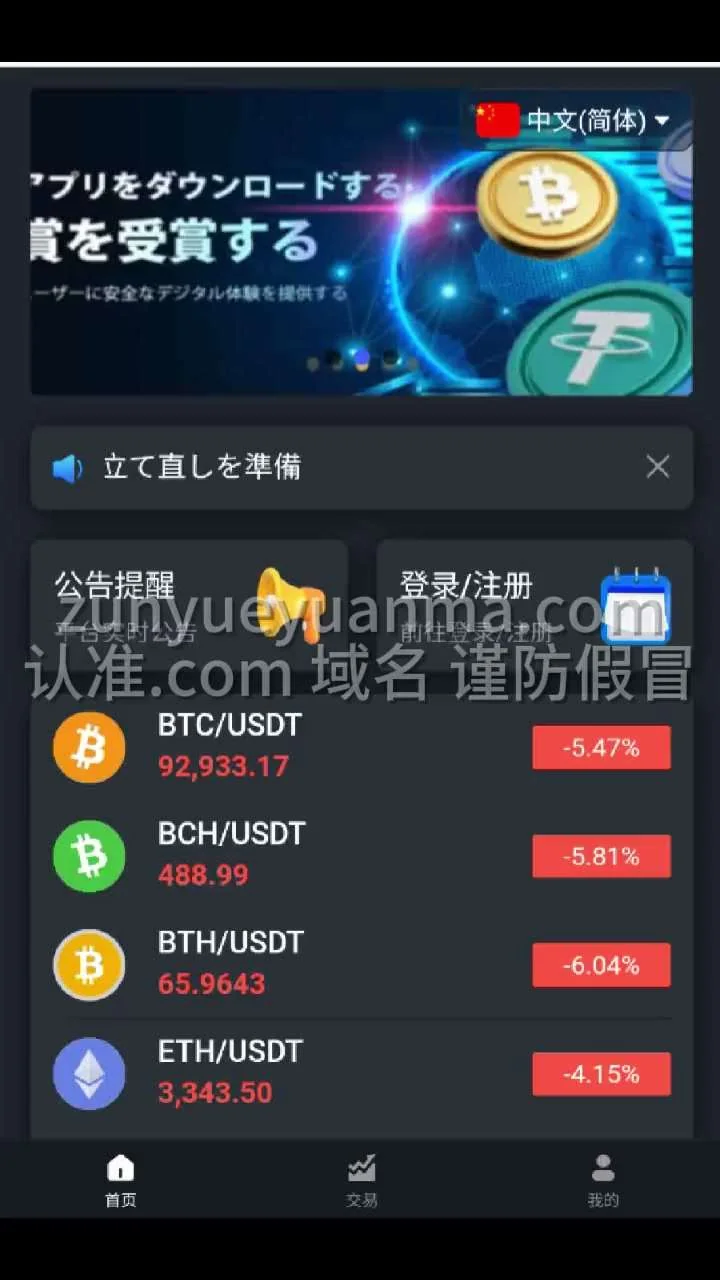The width and height of the screenshot is (720, 1280).
Task: Open the 中文(简体) language dropdown
Action: 574,121
